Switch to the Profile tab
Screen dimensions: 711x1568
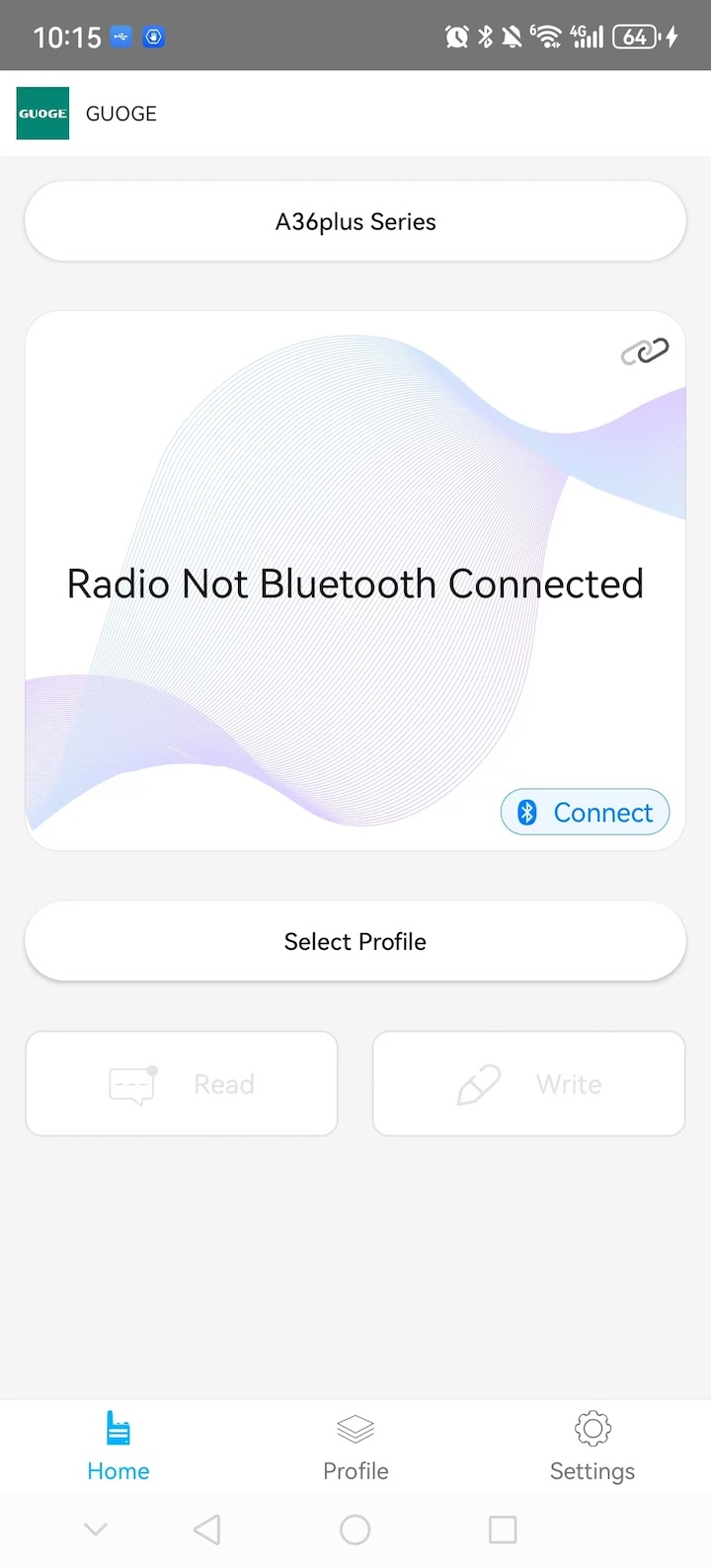click(x=355, y=1447)
